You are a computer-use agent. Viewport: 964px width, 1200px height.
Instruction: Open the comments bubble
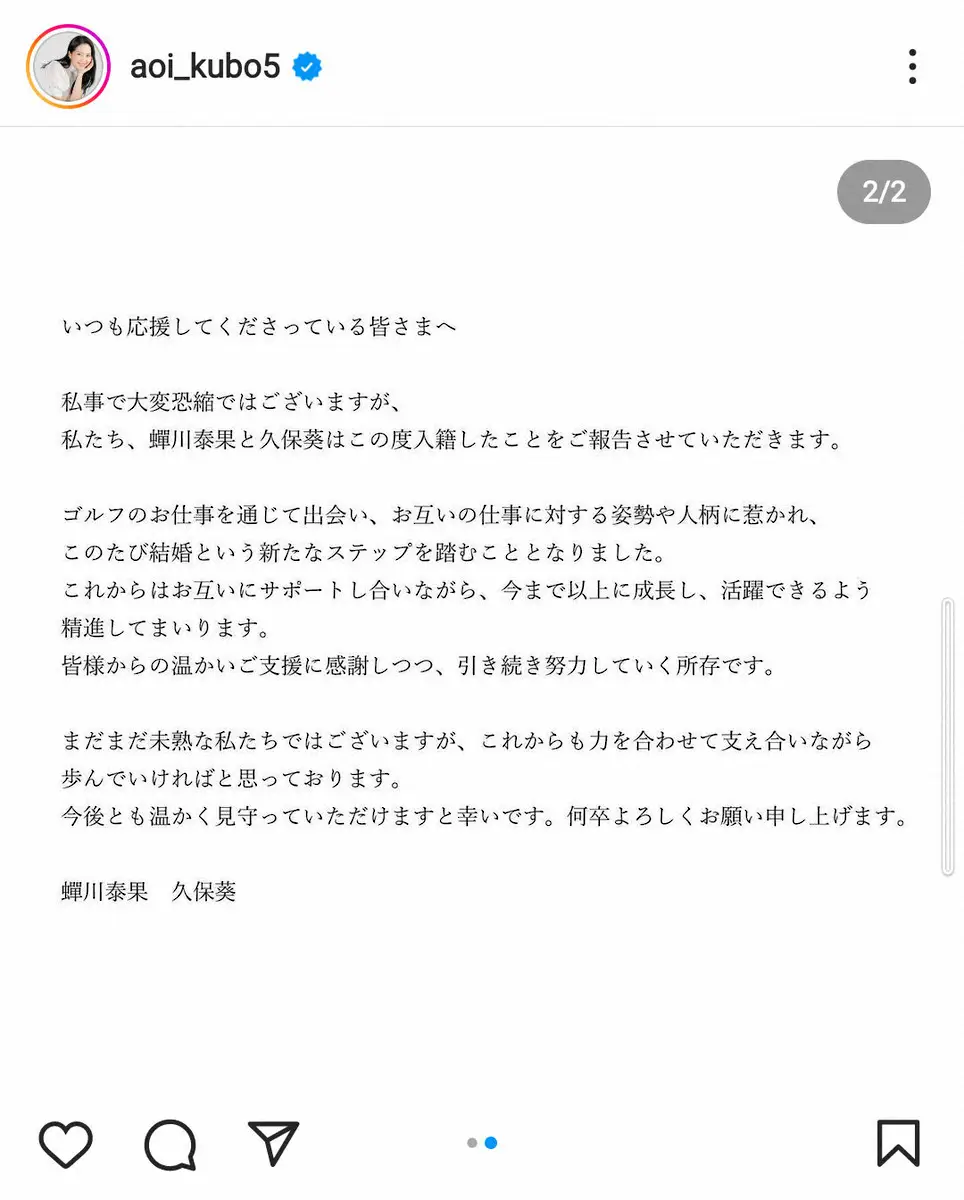pyautogui.click(x=170, y=1144)
